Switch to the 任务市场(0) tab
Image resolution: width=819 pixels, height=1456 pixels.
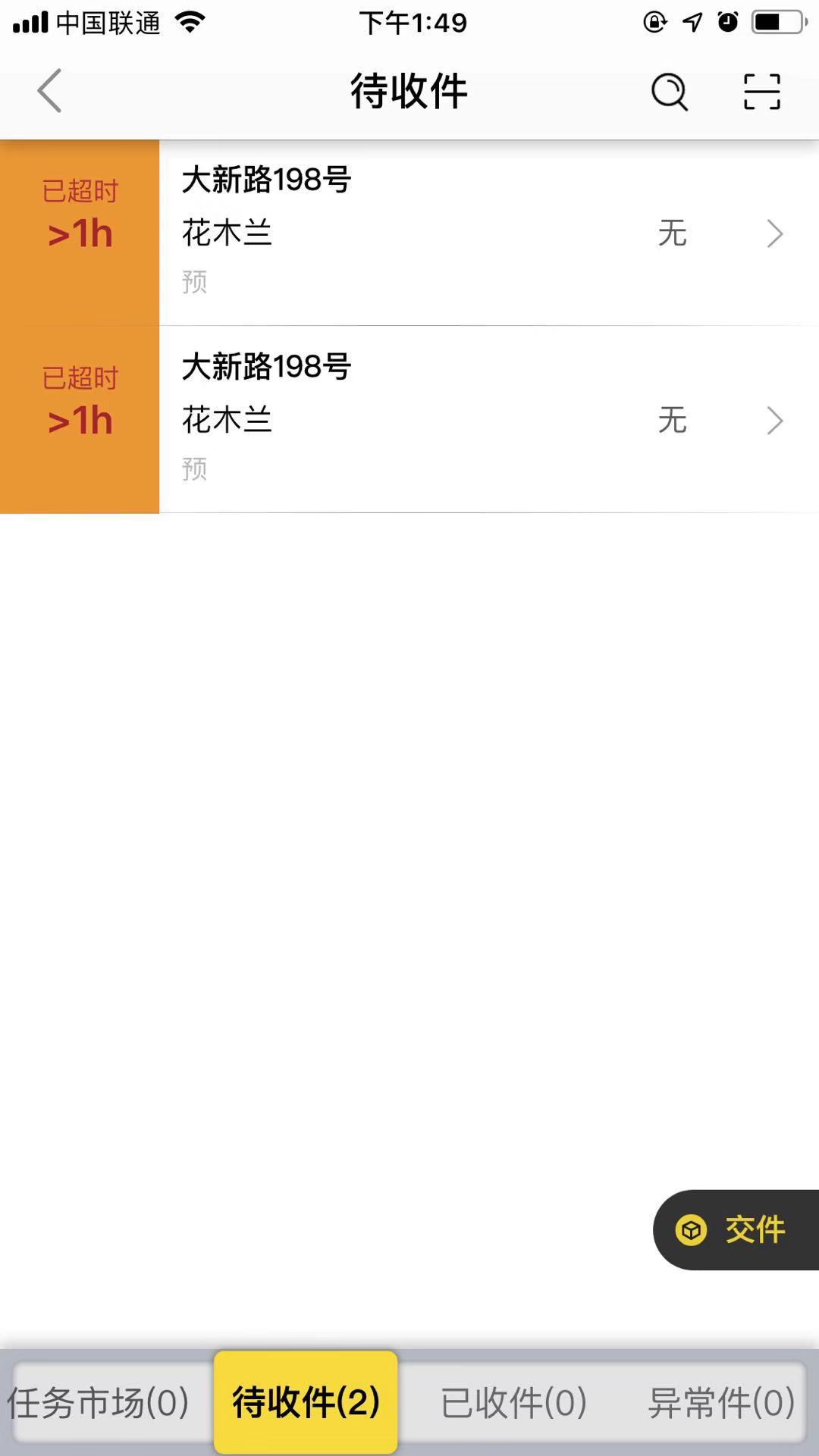(x=99, y=1402)
